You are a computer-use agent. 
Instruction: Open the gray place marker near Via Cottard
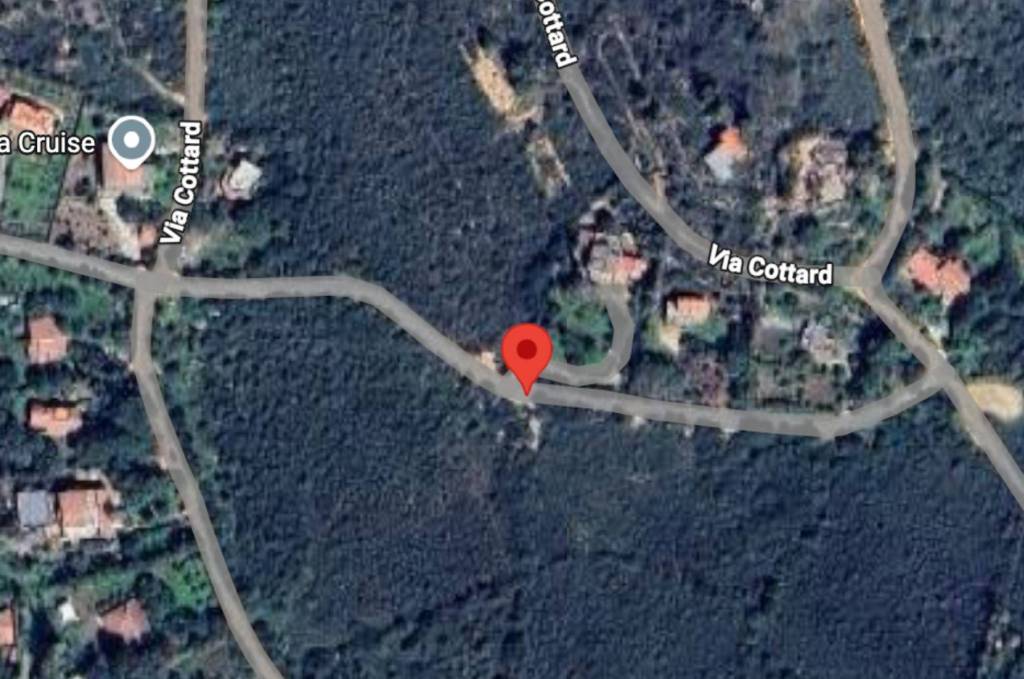[131, 140]
